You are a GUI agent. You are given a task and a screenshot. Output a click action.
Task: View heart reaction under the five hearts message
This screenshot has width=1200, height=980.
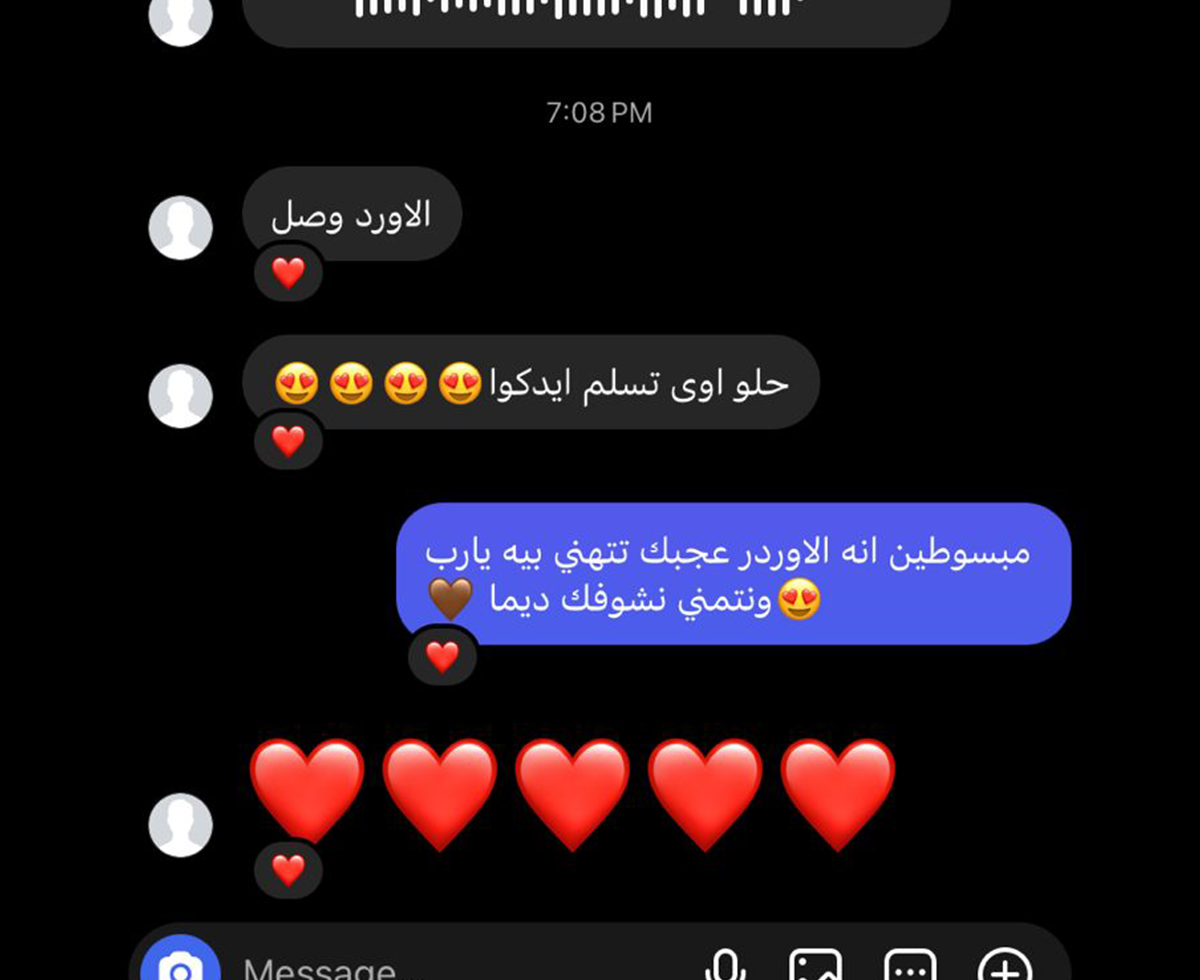pyautogui.click(x=288, y=870)
